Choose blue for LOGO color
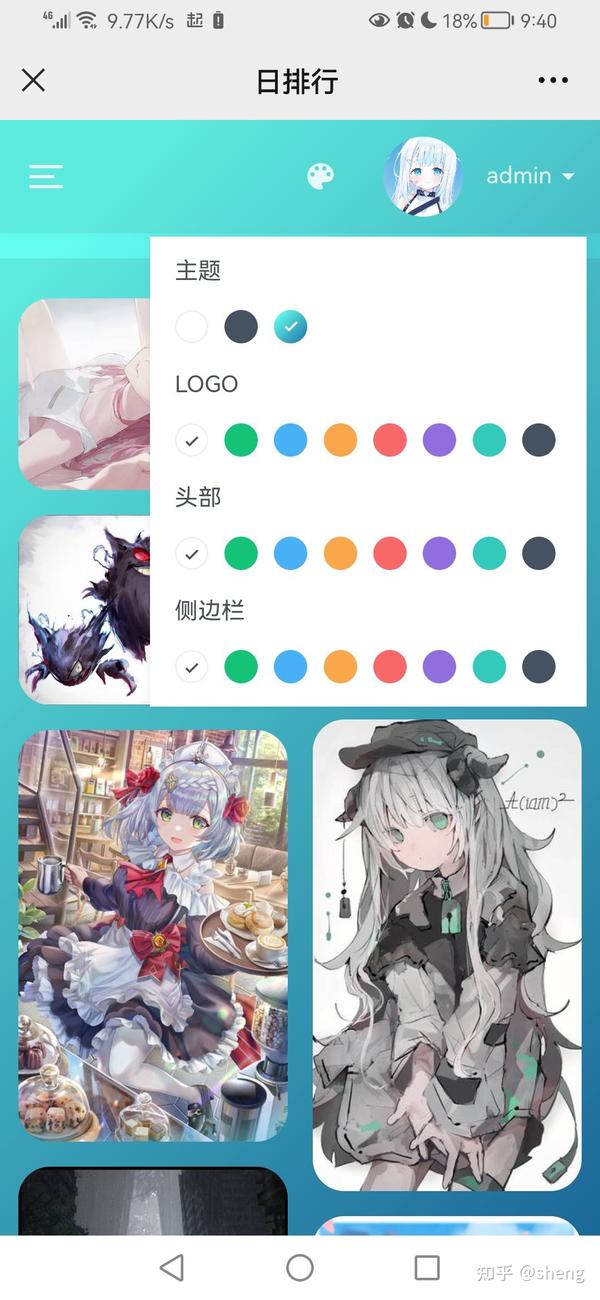Image resolution: width=600 pixels, height=1300 pixels. tap(290, 440)
